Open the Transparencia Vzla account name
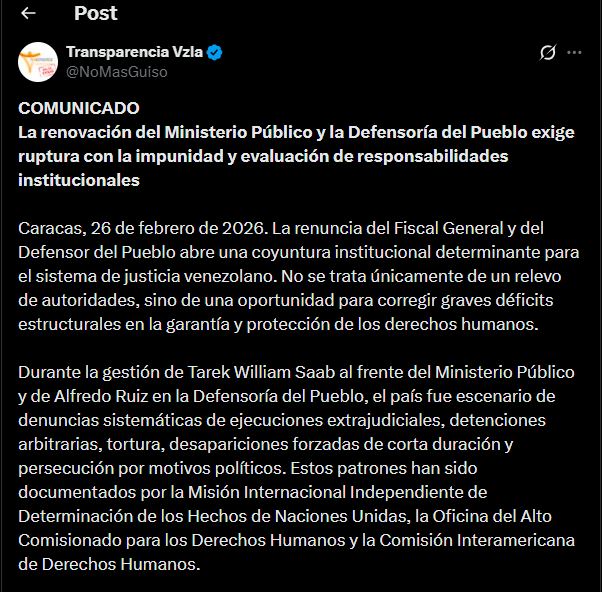The height and width of the screenshot is (592, 602). tap(135, 52)
